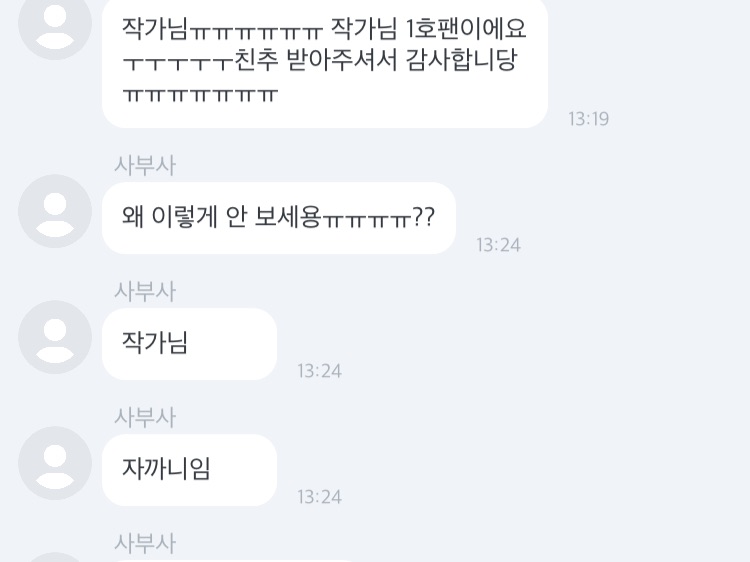The width and height of the screenshot is (750, 562).
Task: View sender profile beside the "자까니임" message
Action: coord(55,463)
